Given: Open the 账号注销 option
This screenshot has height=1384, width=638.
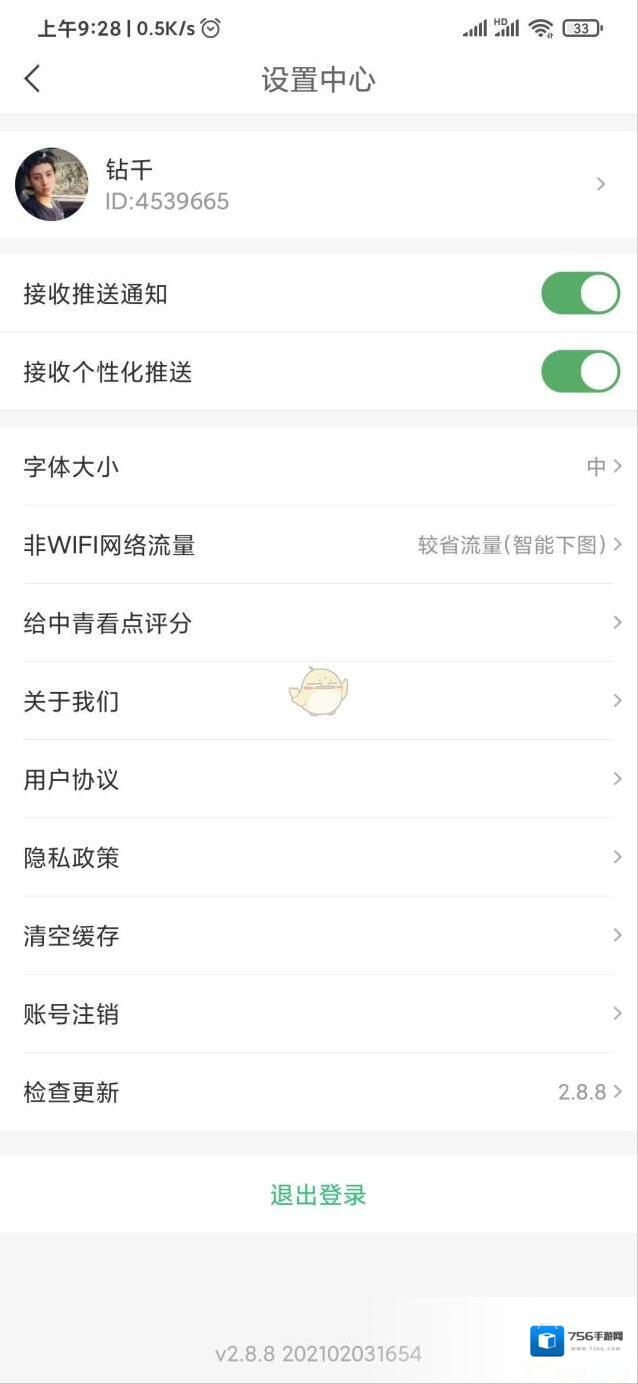Looking at the screenshot, I should (318, 1014).
